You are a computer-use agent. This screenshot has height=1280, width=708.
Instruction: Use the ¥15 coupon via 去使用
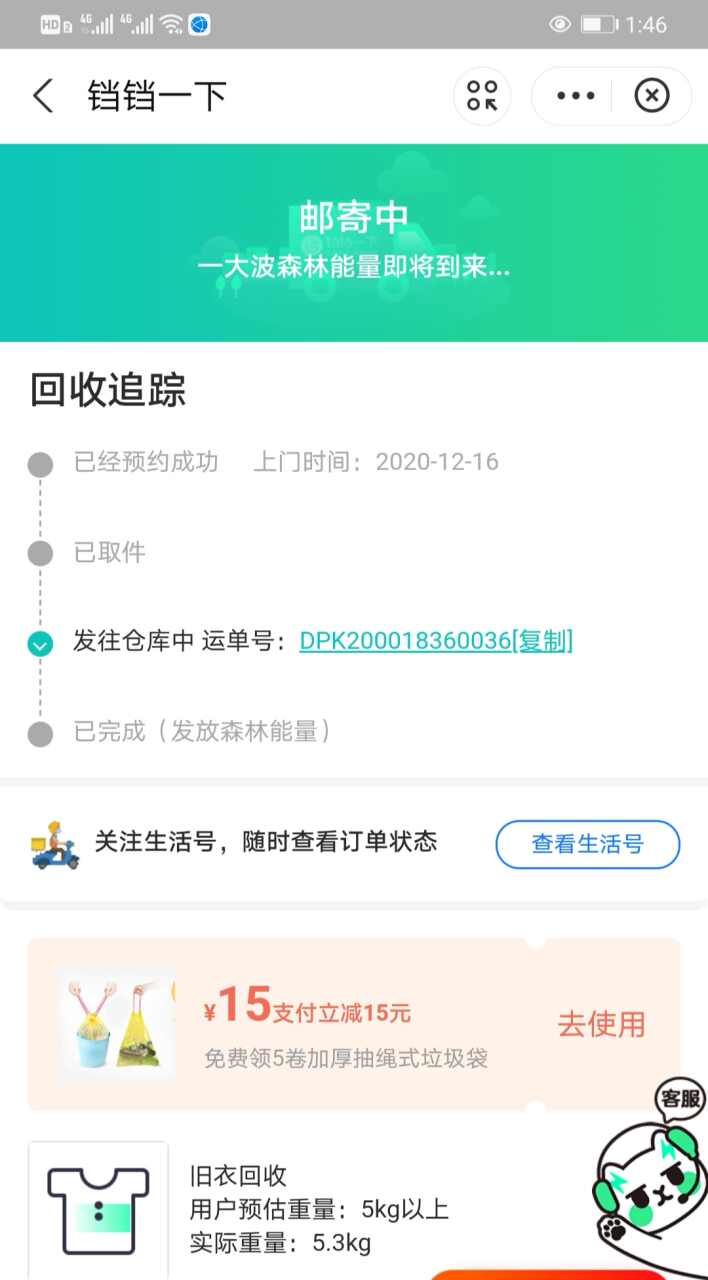coord(601,1024)
